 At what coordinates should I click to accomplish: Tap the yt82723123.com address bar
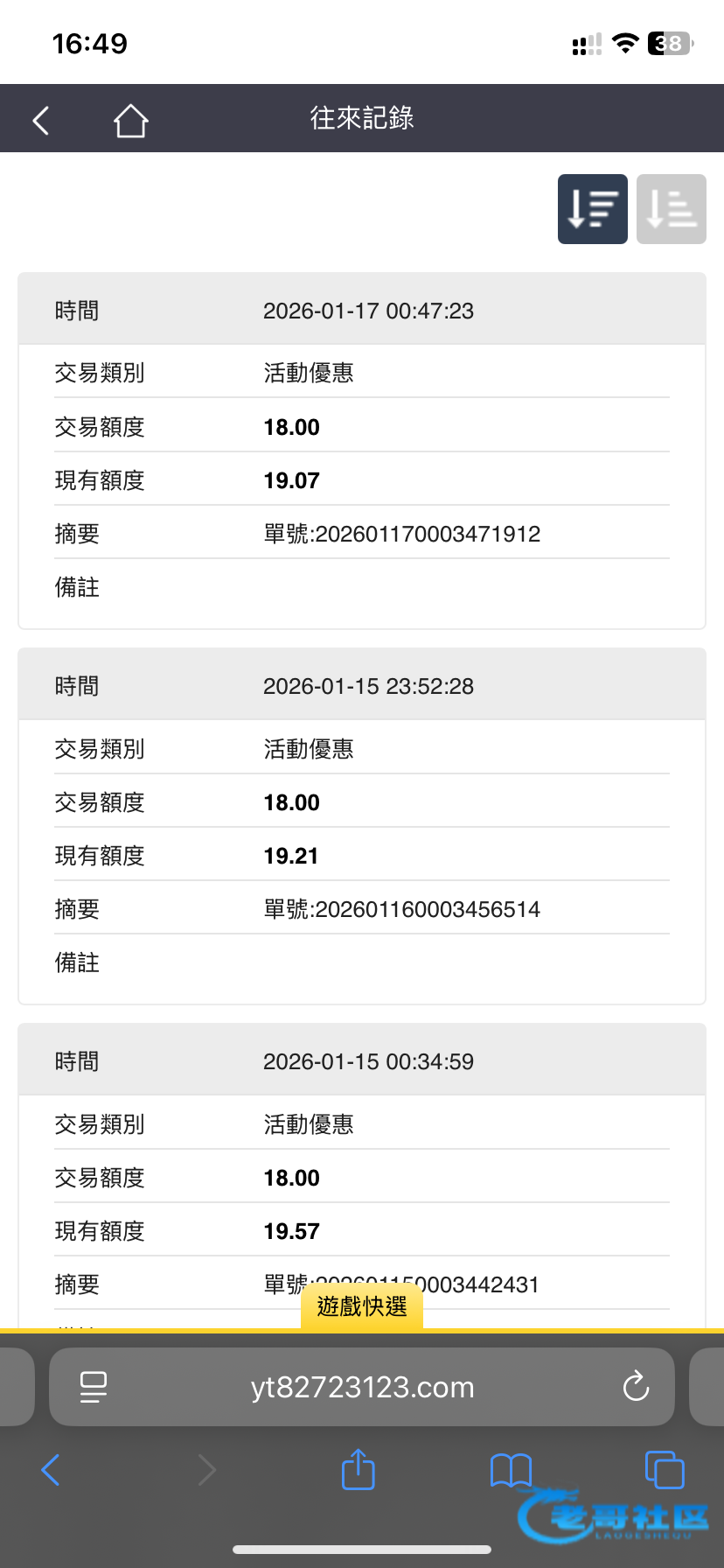362,1387
